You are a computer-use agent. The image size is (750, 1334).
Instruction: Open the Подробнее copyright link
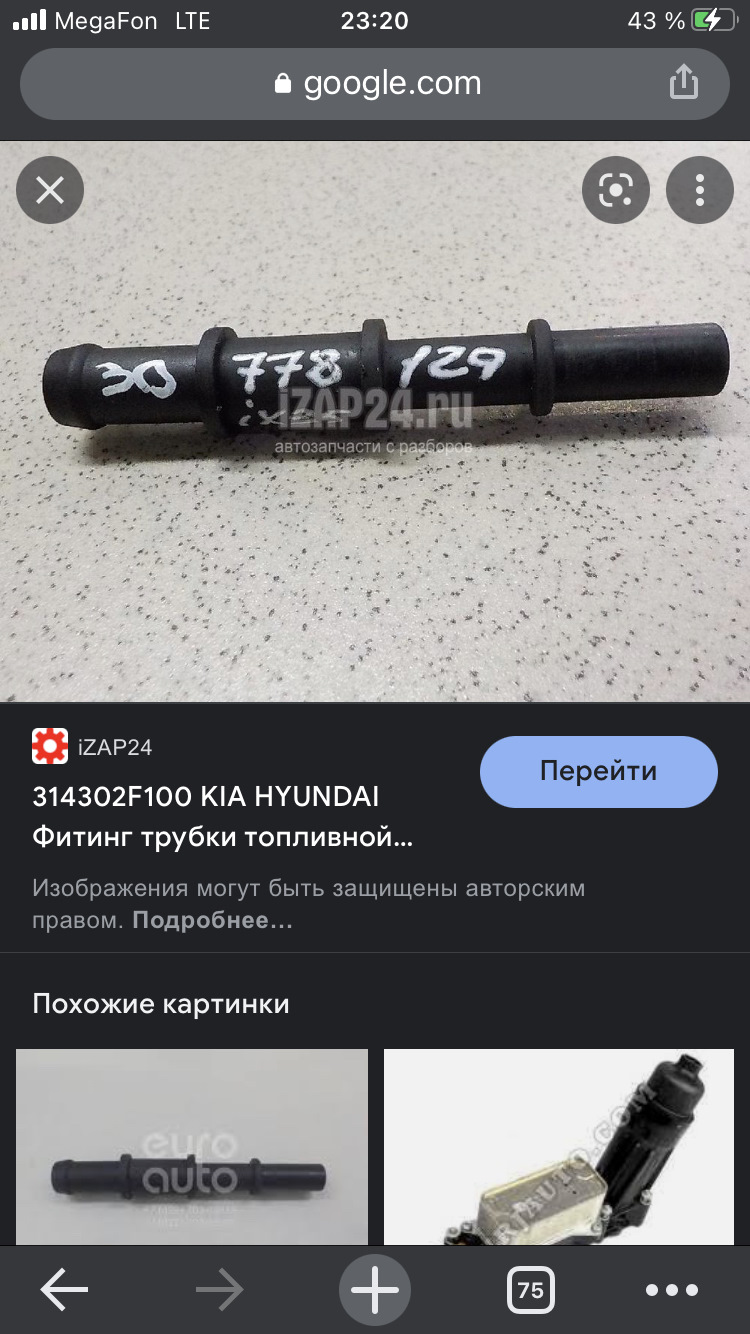pos(211,920)
